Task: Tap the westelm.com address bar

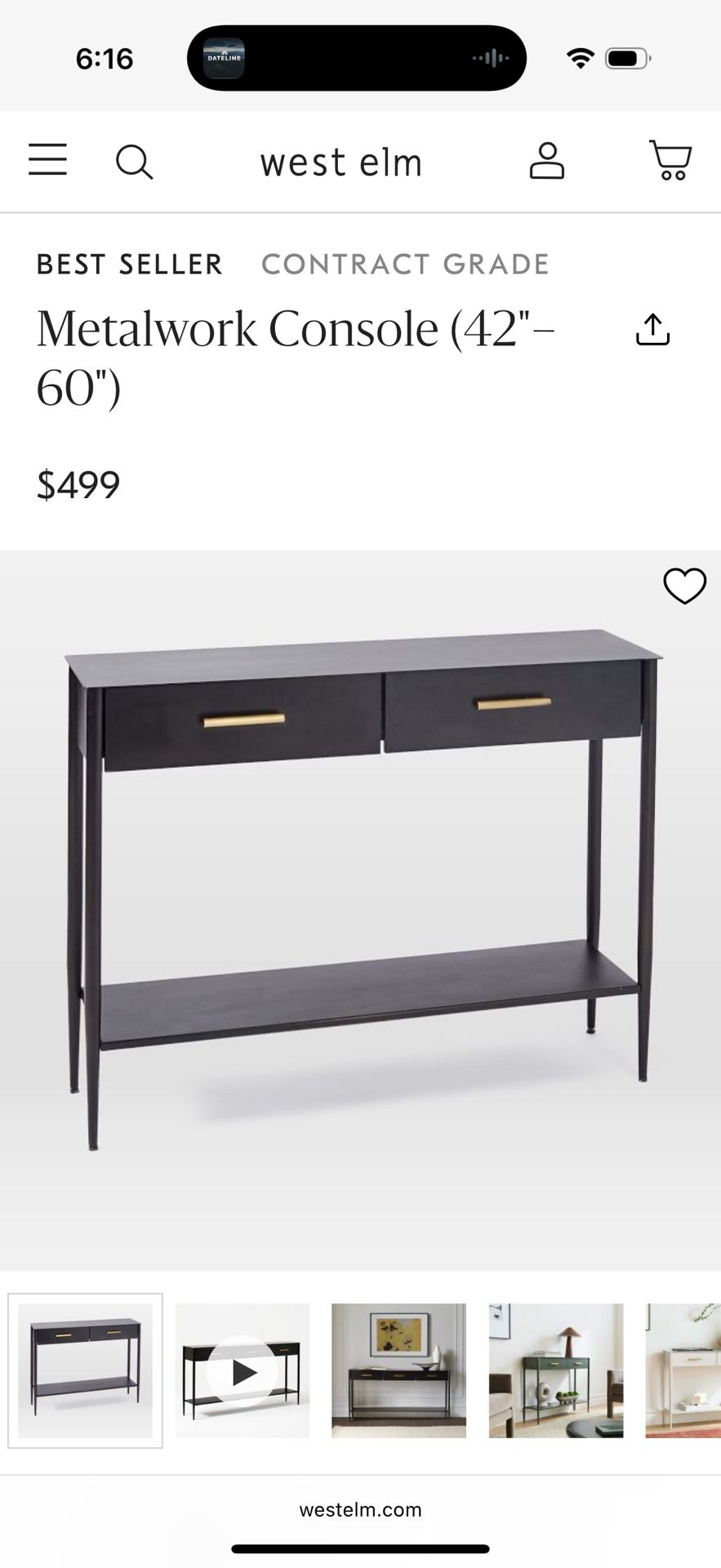Action: [360, 1510]
